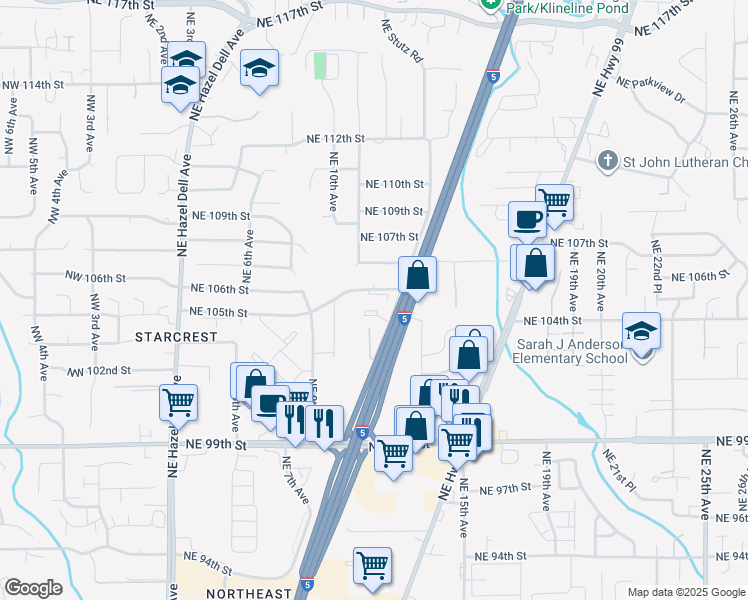Open the school marker at Sarah J Anderson Elementary
This screenshot has height=600, width=748.
coord(642,334)
